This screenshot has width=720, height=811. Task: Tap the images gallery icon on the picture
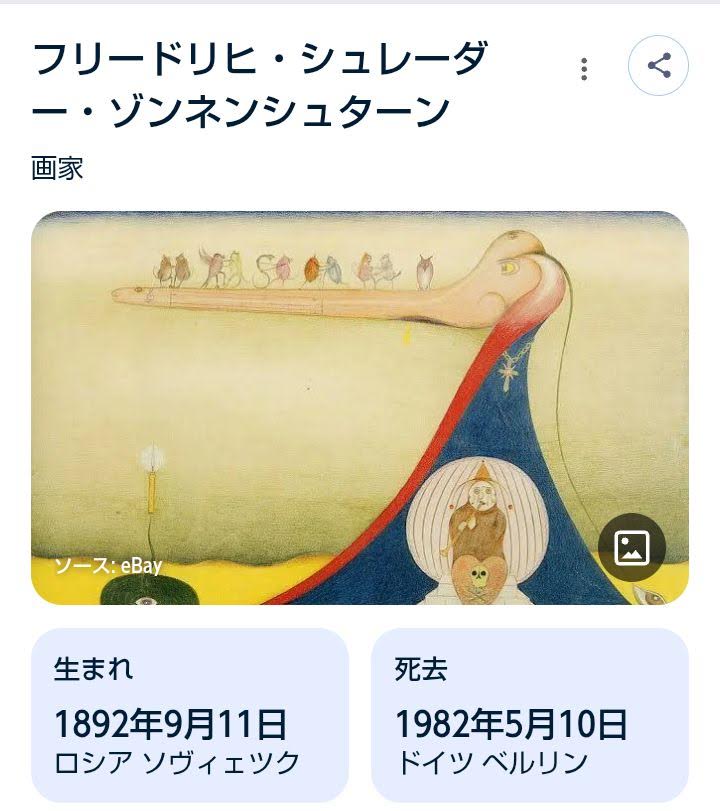pyautogui.click(x=632, y=547)
